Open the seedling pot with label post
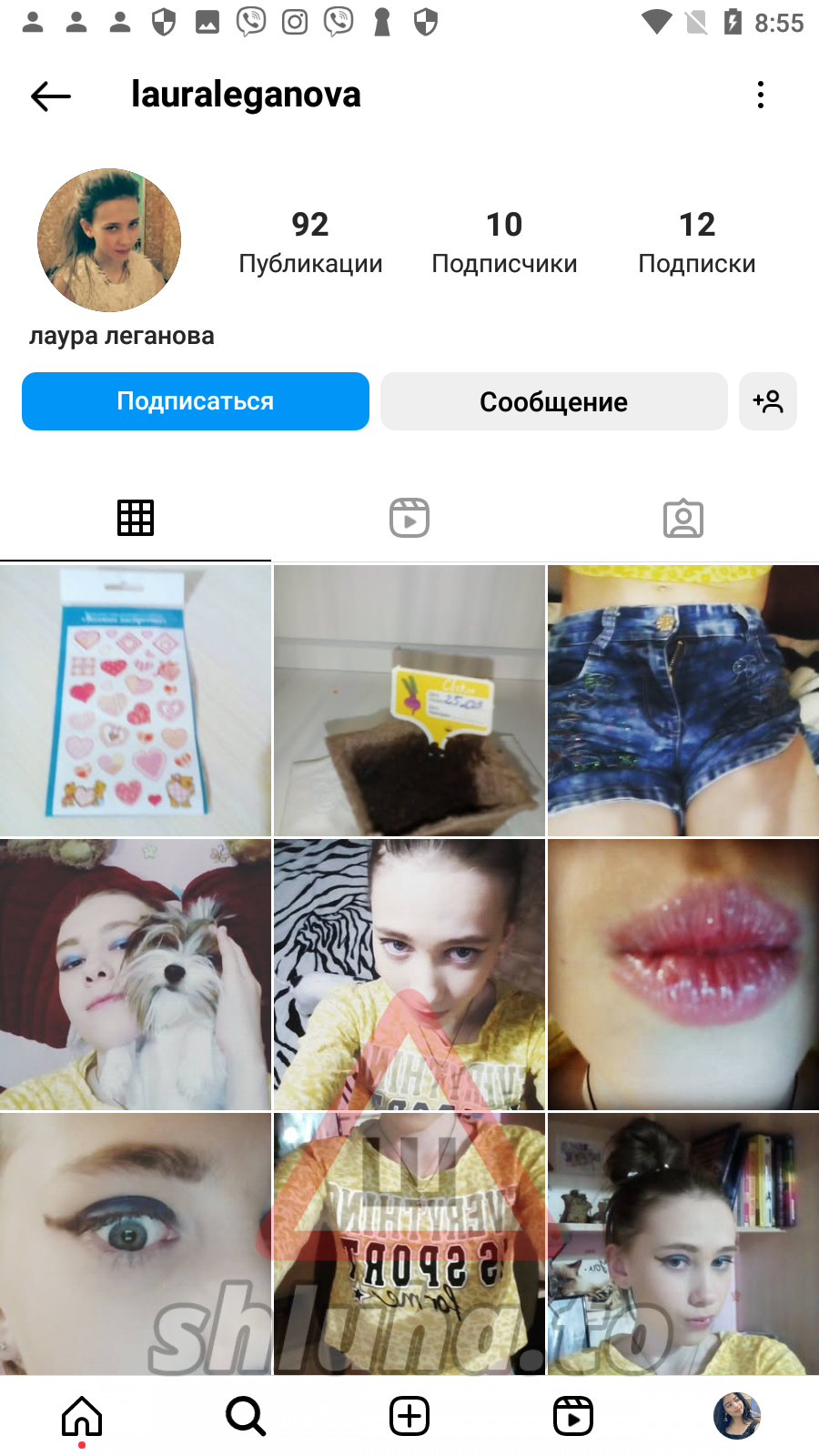 click(x=409, y=701)
